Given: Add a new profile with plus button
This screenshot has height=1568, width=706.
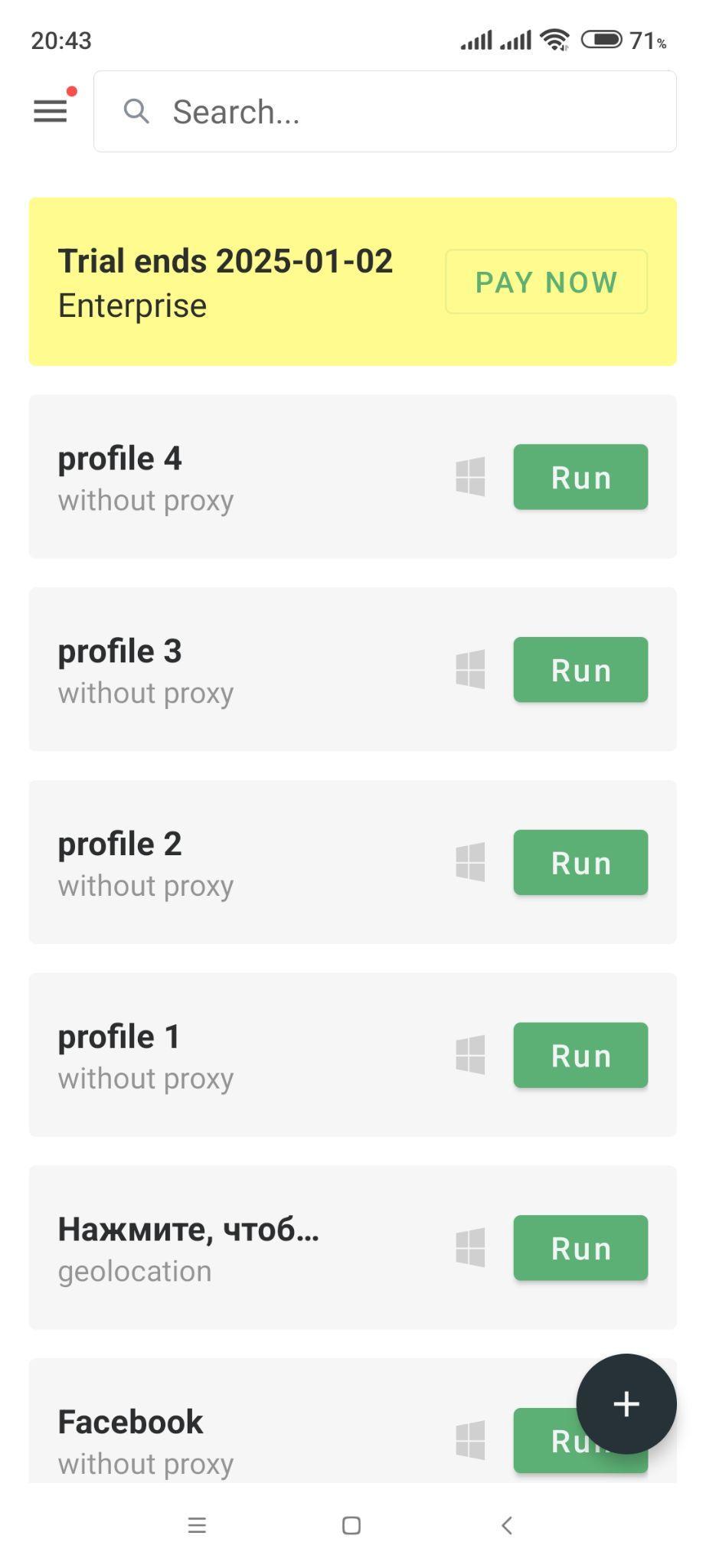Looking at the screenshot, I should coord(626,1404).
